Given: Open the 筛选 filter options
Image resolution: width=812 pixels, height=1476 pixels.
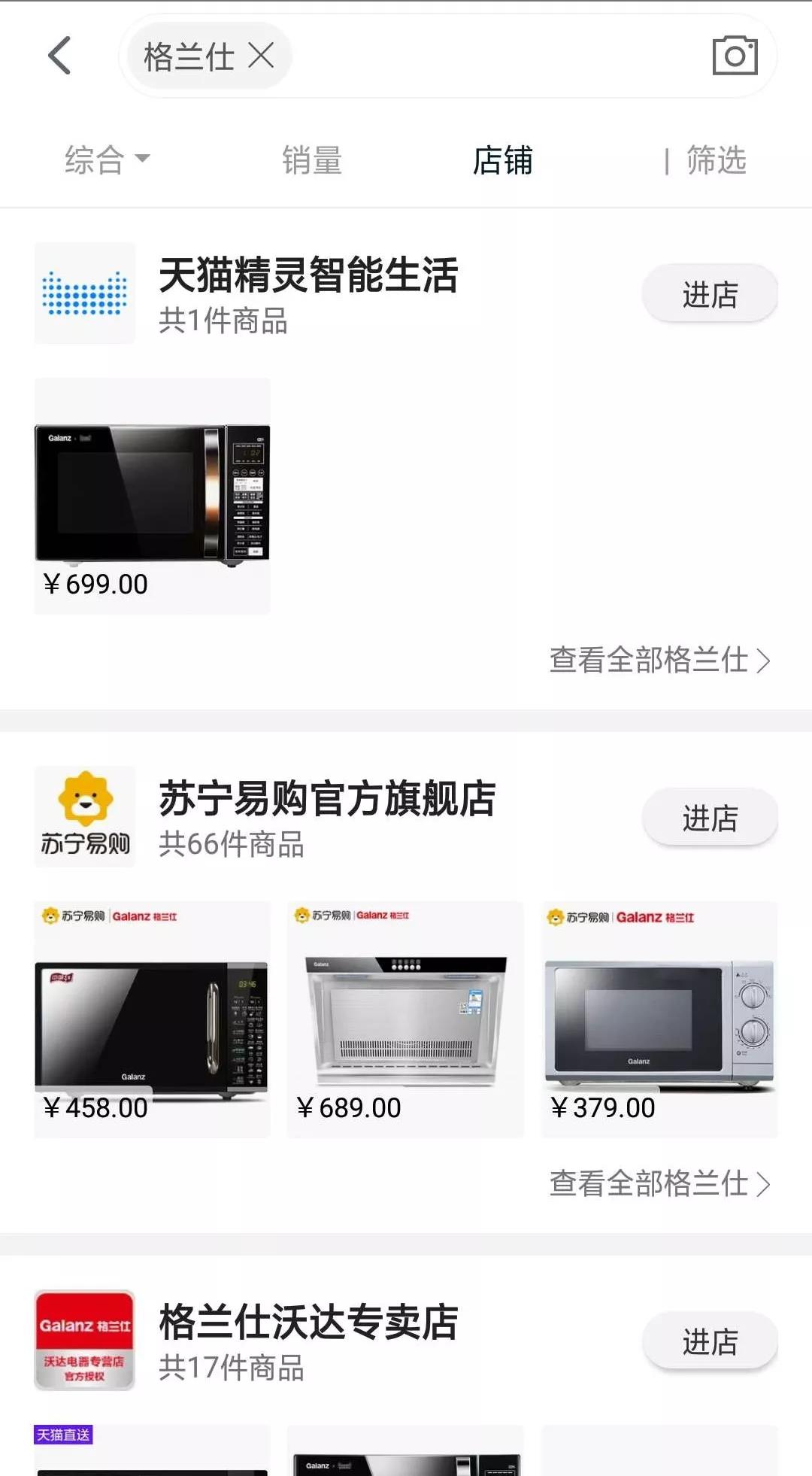Looking at the screenshot, I should point(714,159).
